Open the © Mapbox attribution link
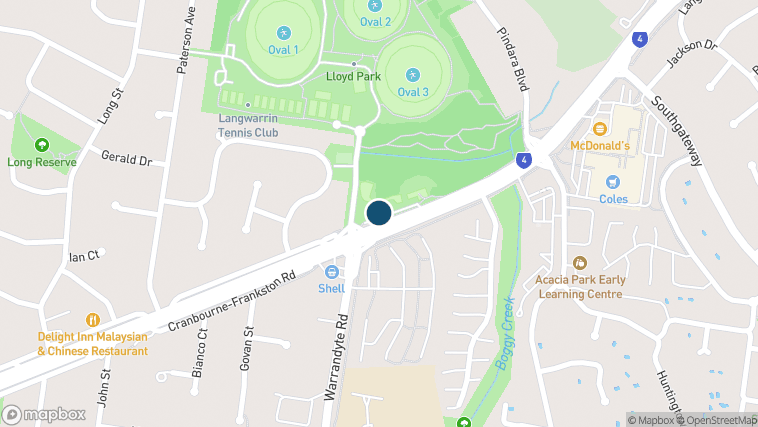 tap(651, 419)
